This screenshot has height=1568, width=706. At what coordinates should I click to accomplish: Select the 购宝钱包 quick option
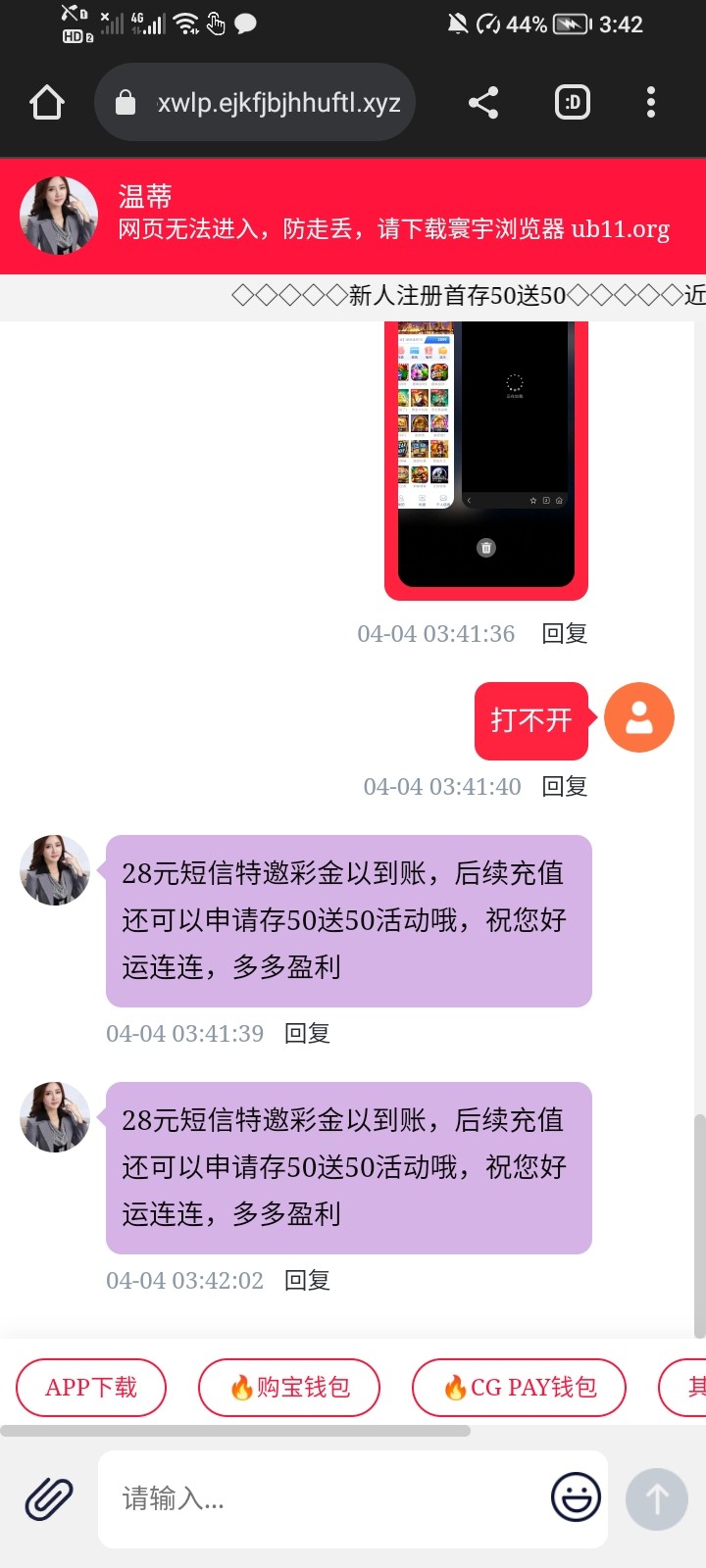coord(289,1388)
